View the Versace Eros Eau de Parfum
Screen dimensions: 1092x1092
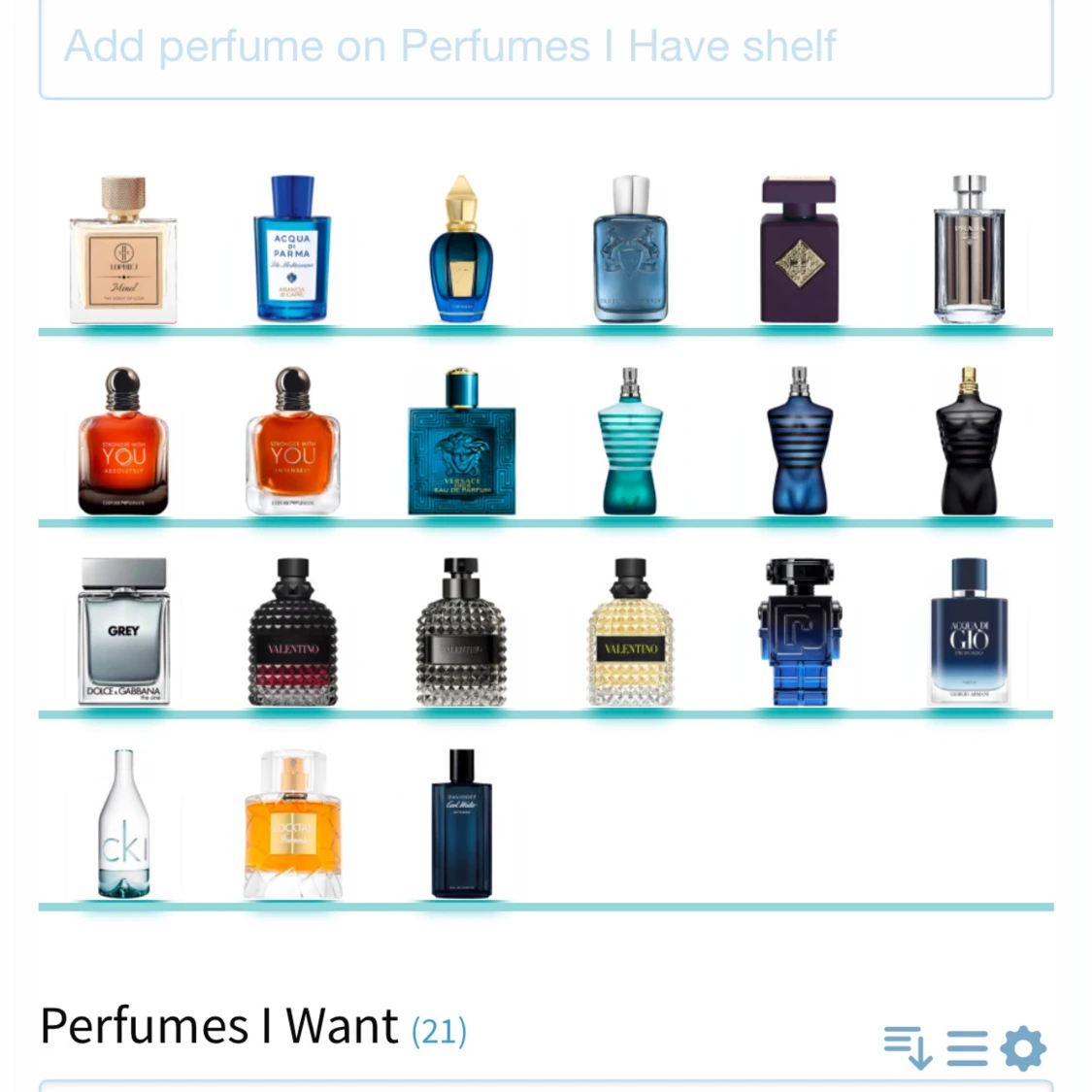pyautogui.click(x=462, y=442)
